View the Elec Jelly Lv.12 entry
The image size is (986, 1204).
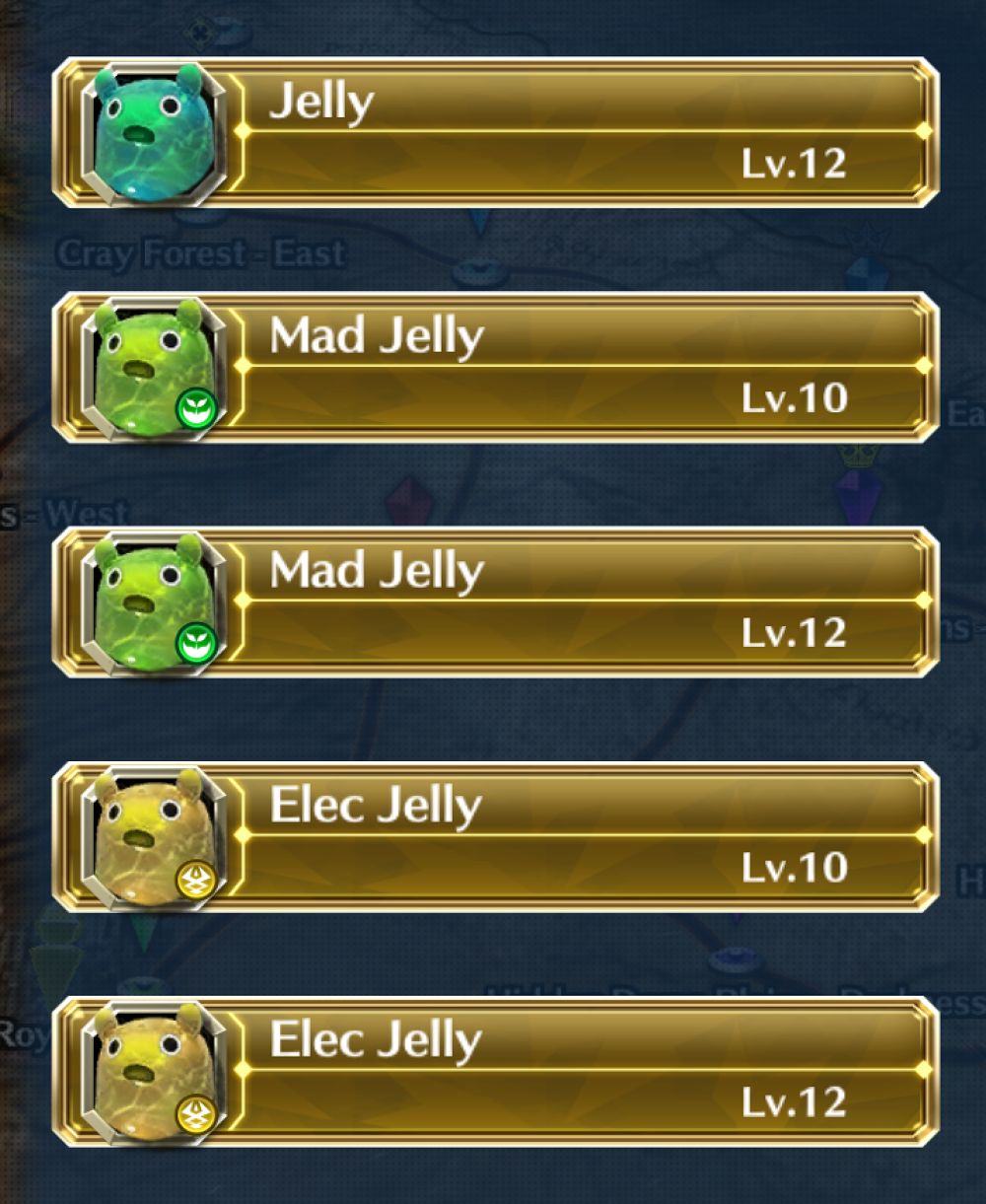(495, 1071)
